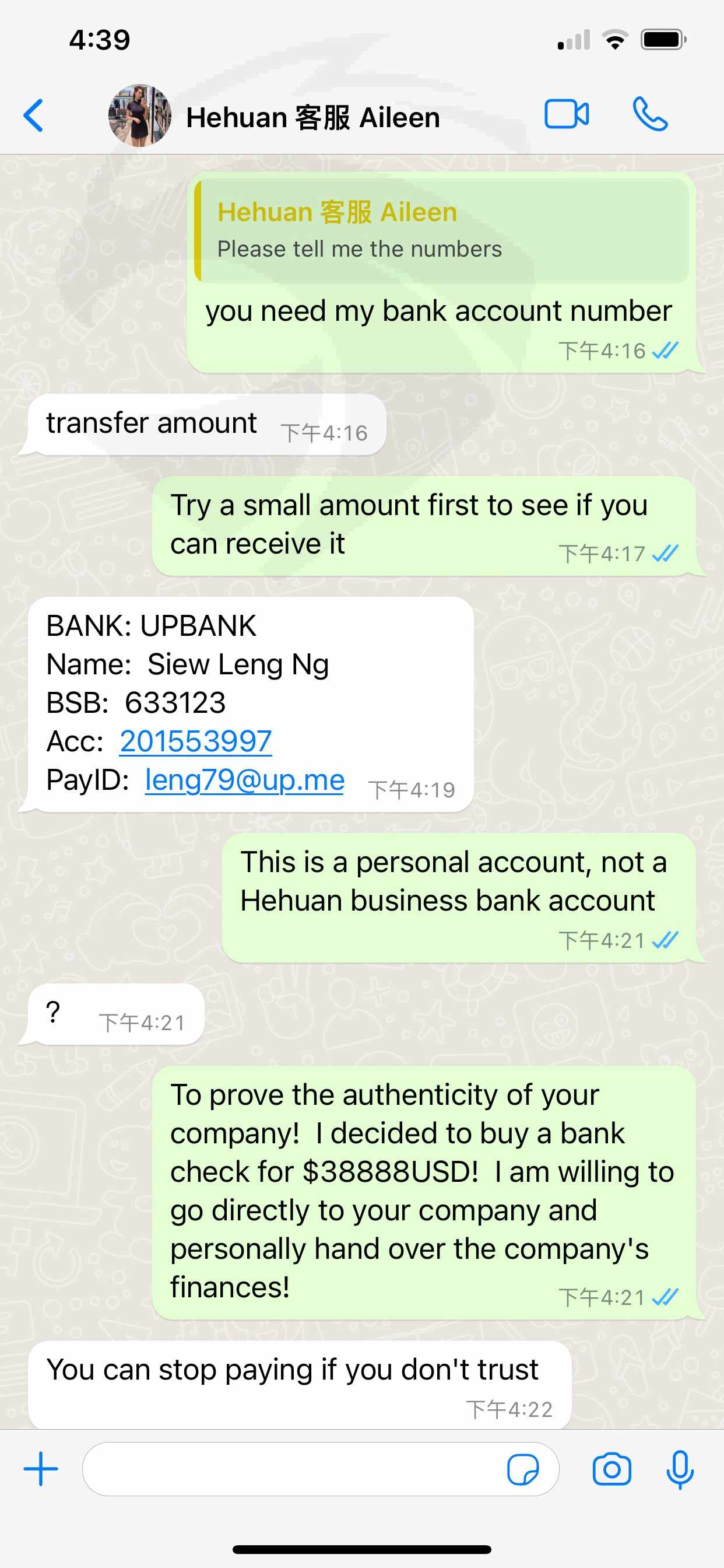The height and width of the screenshot is (1568, 724).
Task: Focus the message text field
Action: click(x=292, y=1469)
